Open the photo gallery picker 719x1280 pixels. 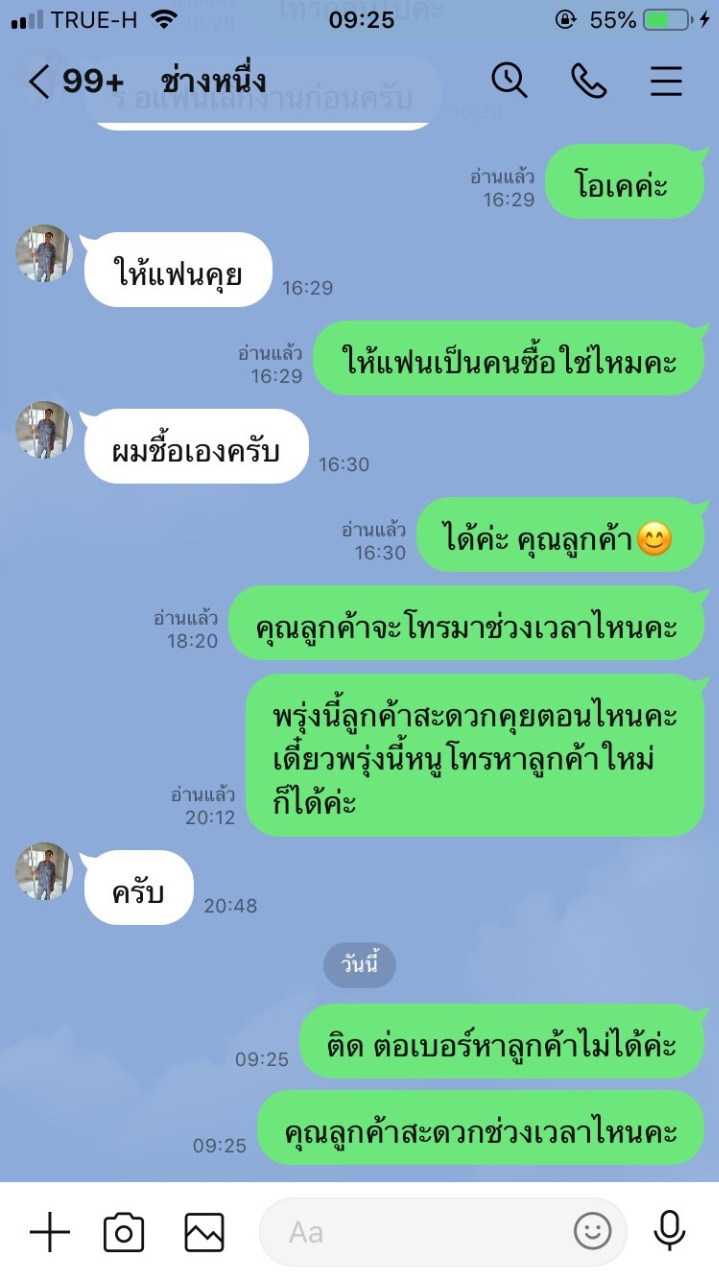[x=204, y=1232]
